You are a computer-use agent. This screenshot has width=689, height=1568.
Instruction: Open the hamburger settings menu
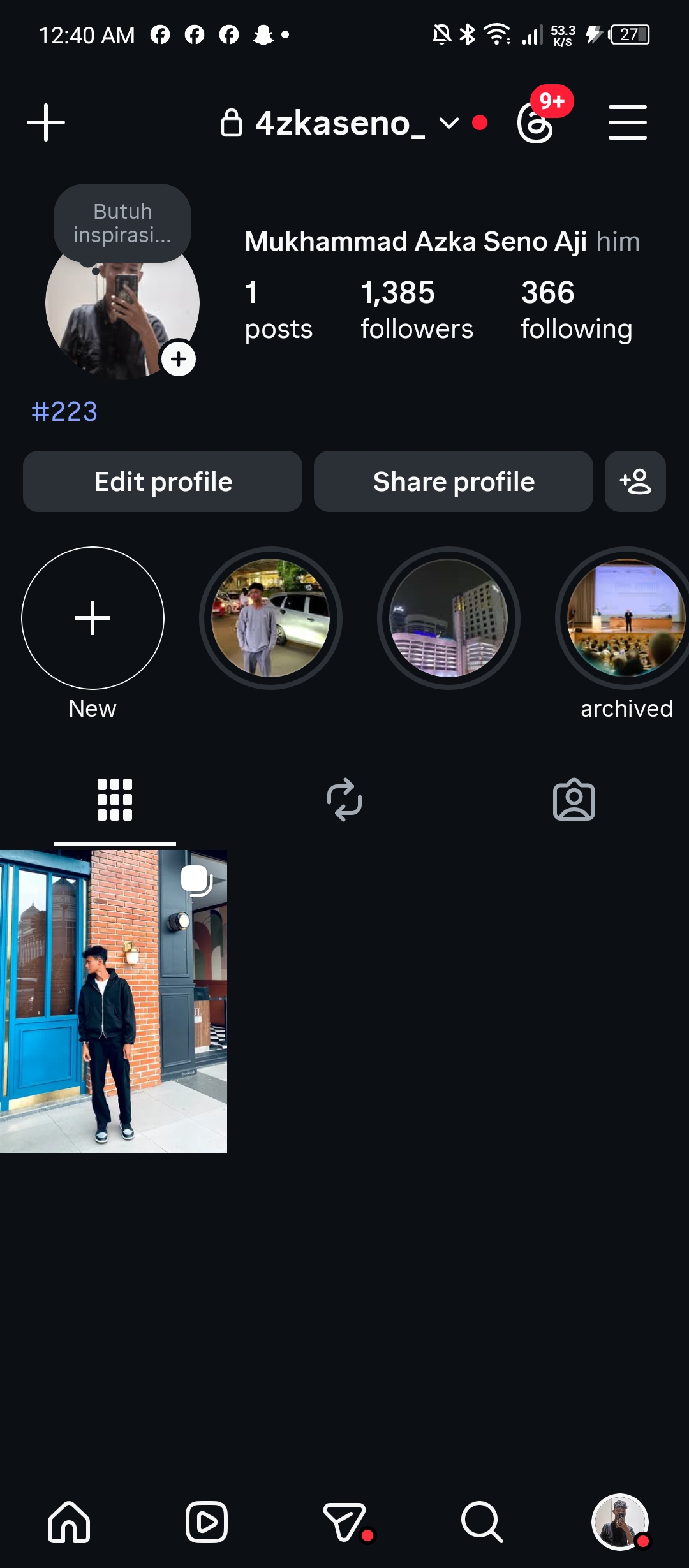tap(627, 122)
